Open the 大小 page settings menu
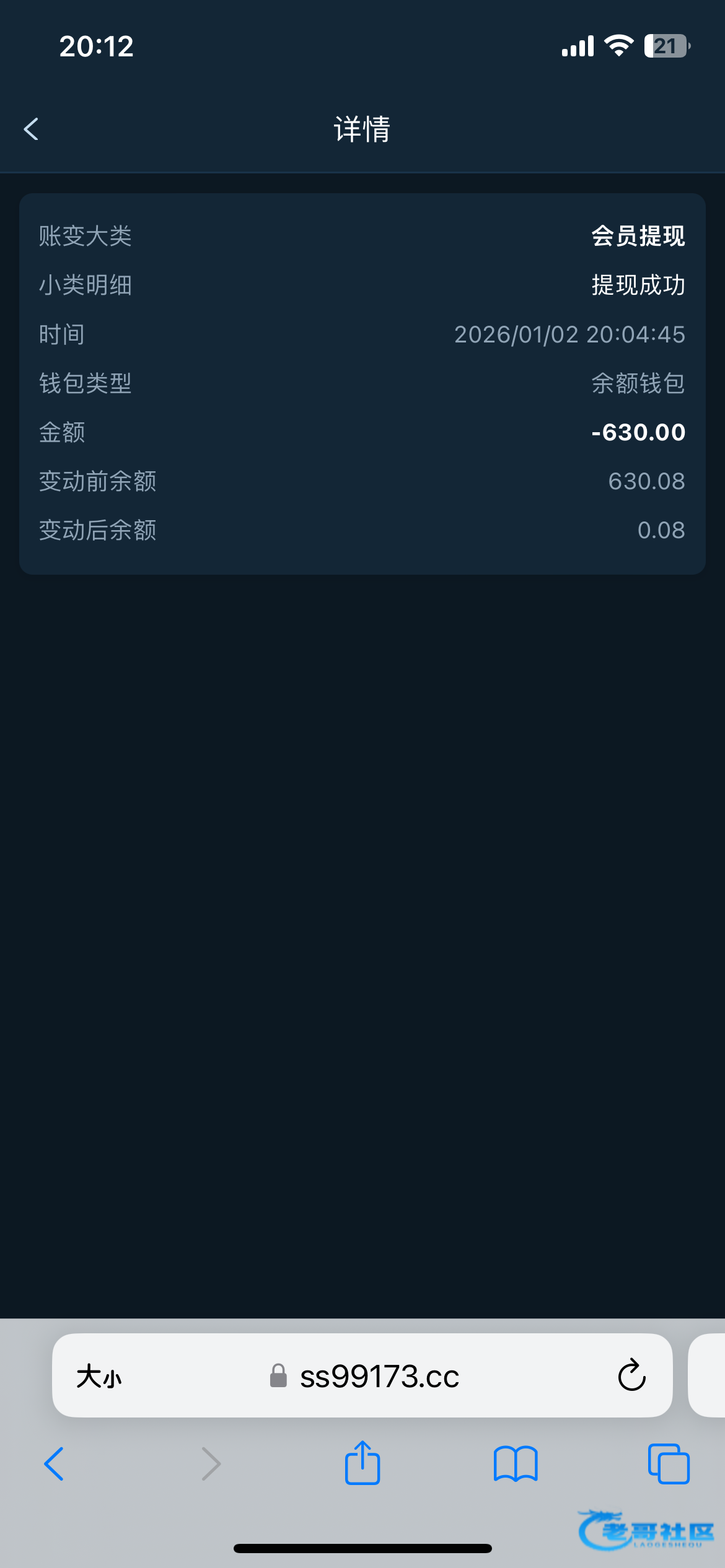The width and height of the screenshot is (725, 1568). pyautogui.click(x=99, y=1377)
